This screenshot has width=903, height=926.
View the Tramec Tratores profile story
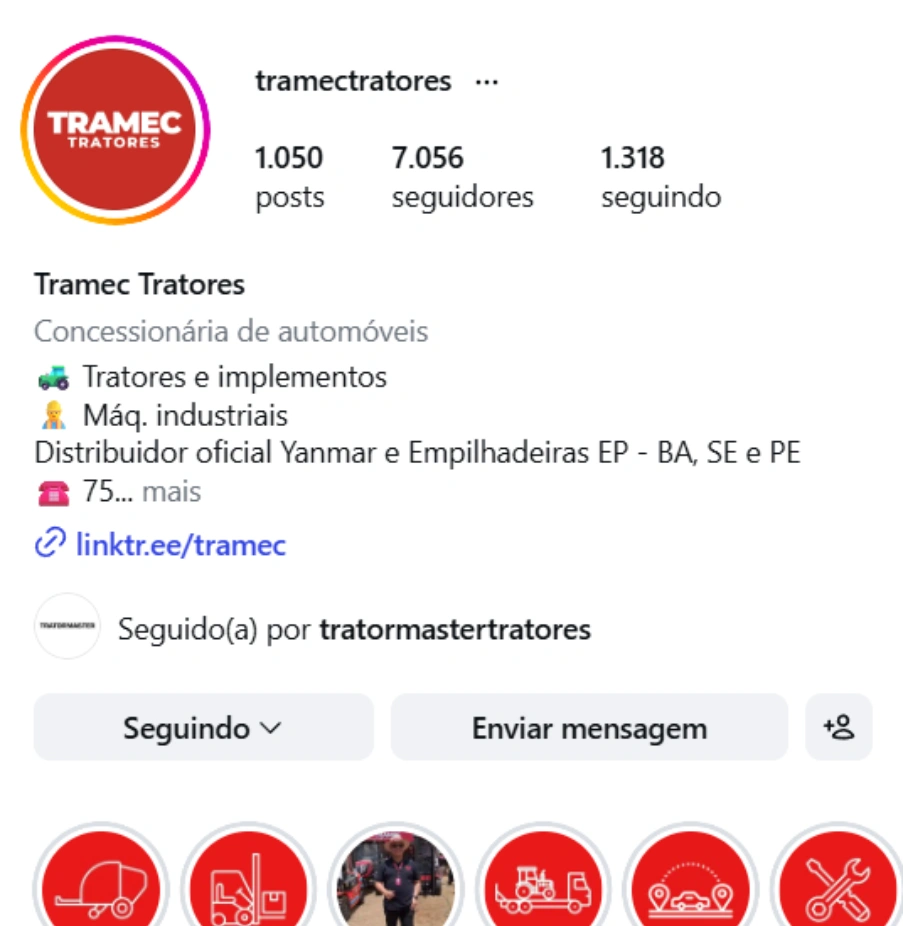(x=116, y=130)
